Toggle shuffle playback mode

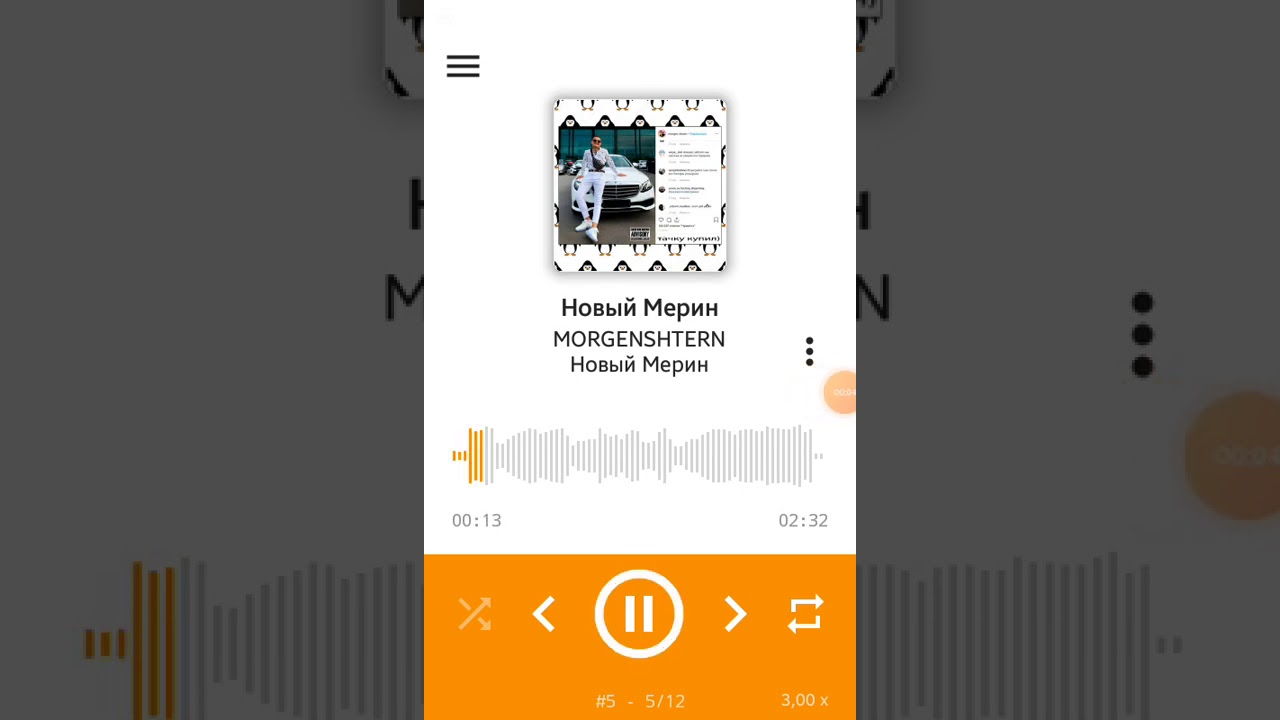point(474,614)
